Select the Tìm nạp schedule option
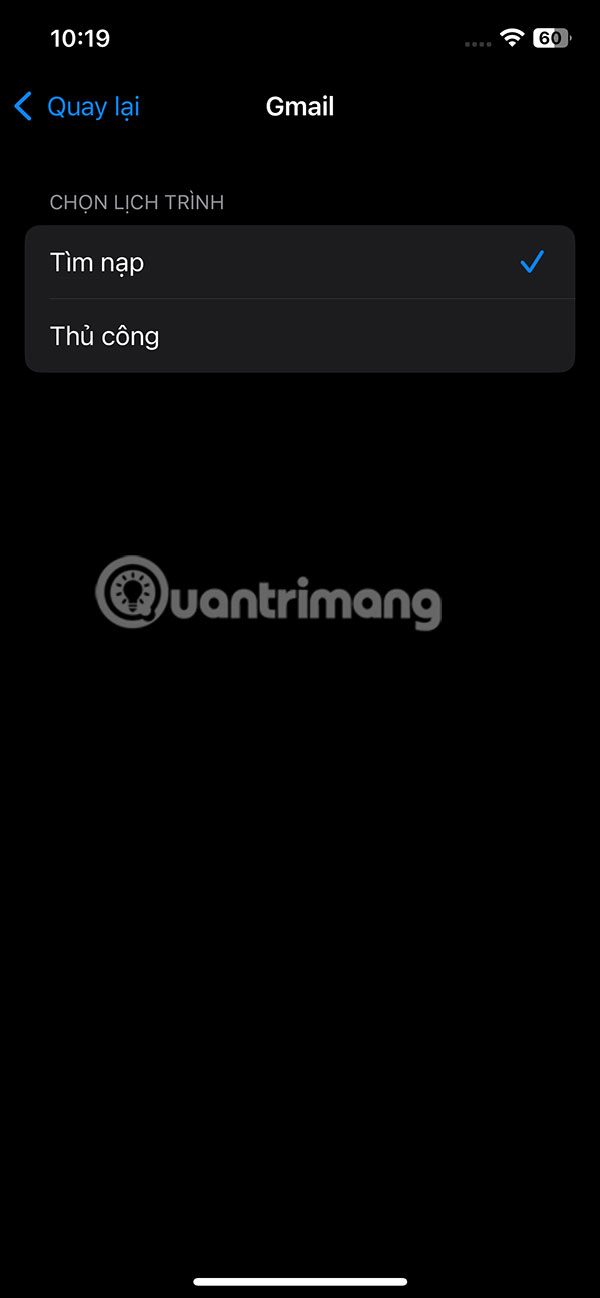Screen dimensions: 600x1298 [x=299, y=262]
